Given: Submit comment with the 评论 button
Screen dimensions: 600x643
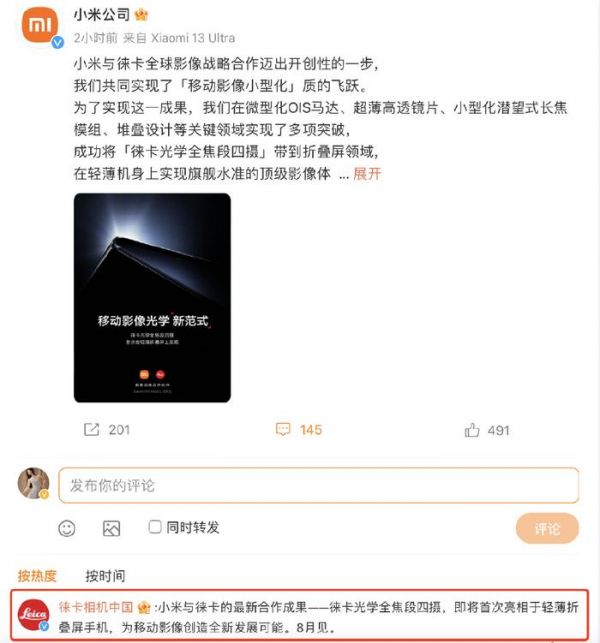Looking at the screenshot, I should pos(547,529).
